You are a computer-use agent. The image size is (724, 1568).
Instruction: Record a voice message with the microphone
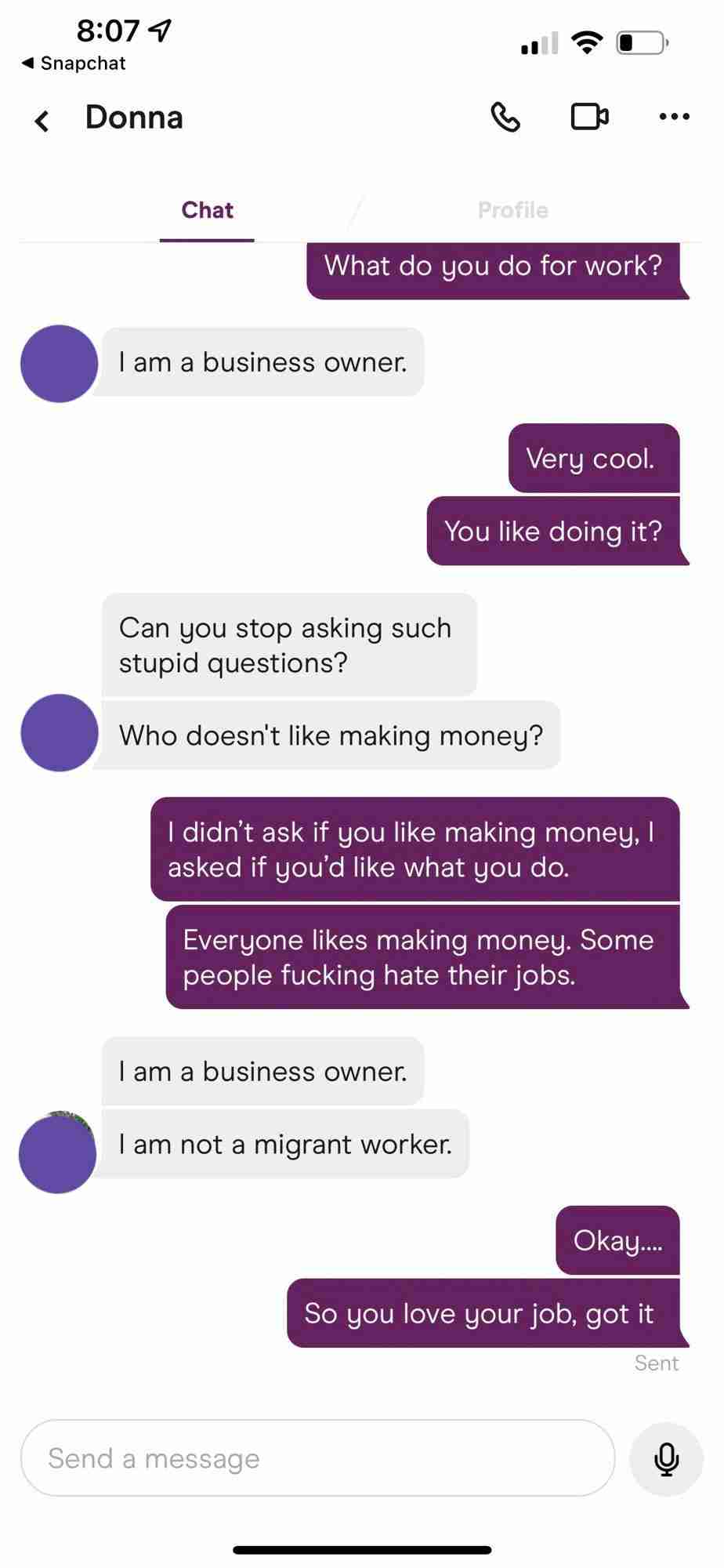point(666,1458)
